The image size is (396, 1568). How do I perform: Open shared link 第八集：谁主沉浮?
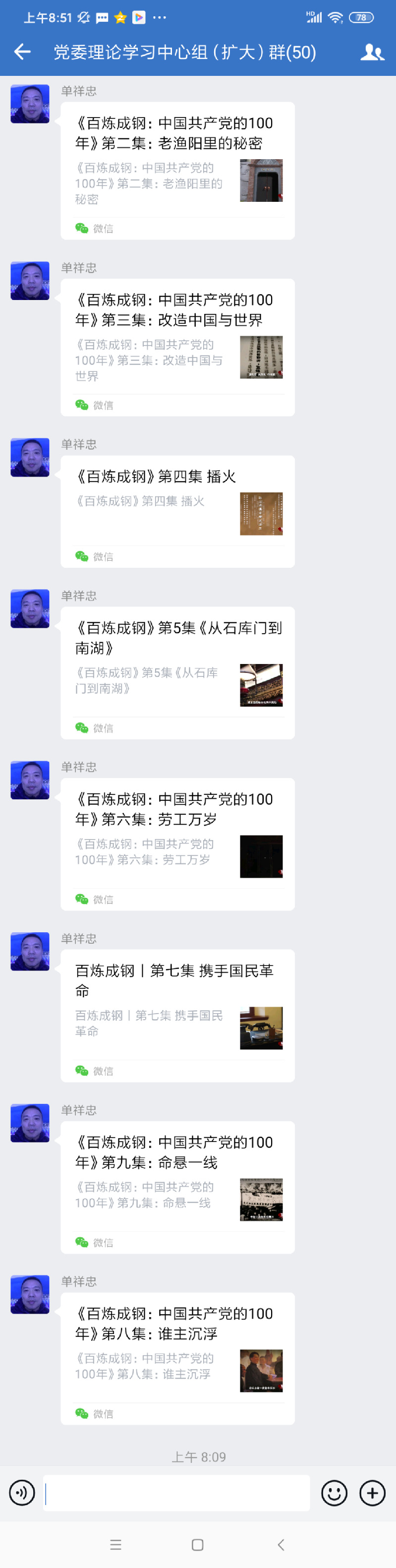tap(177, 1358)
